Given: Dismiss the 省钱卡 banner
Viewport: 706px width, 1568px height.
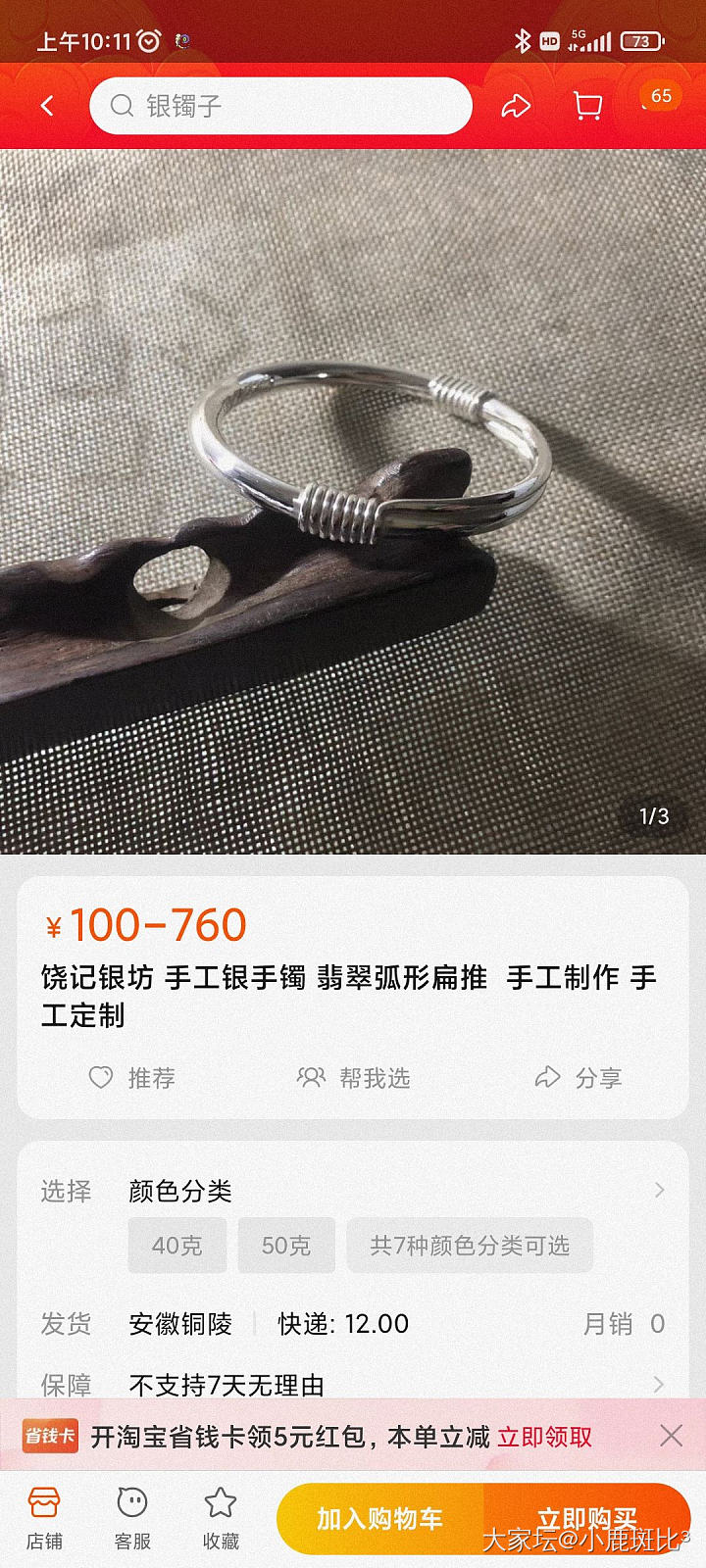Looking at the screenshot, I should [x=671, y=1437].
